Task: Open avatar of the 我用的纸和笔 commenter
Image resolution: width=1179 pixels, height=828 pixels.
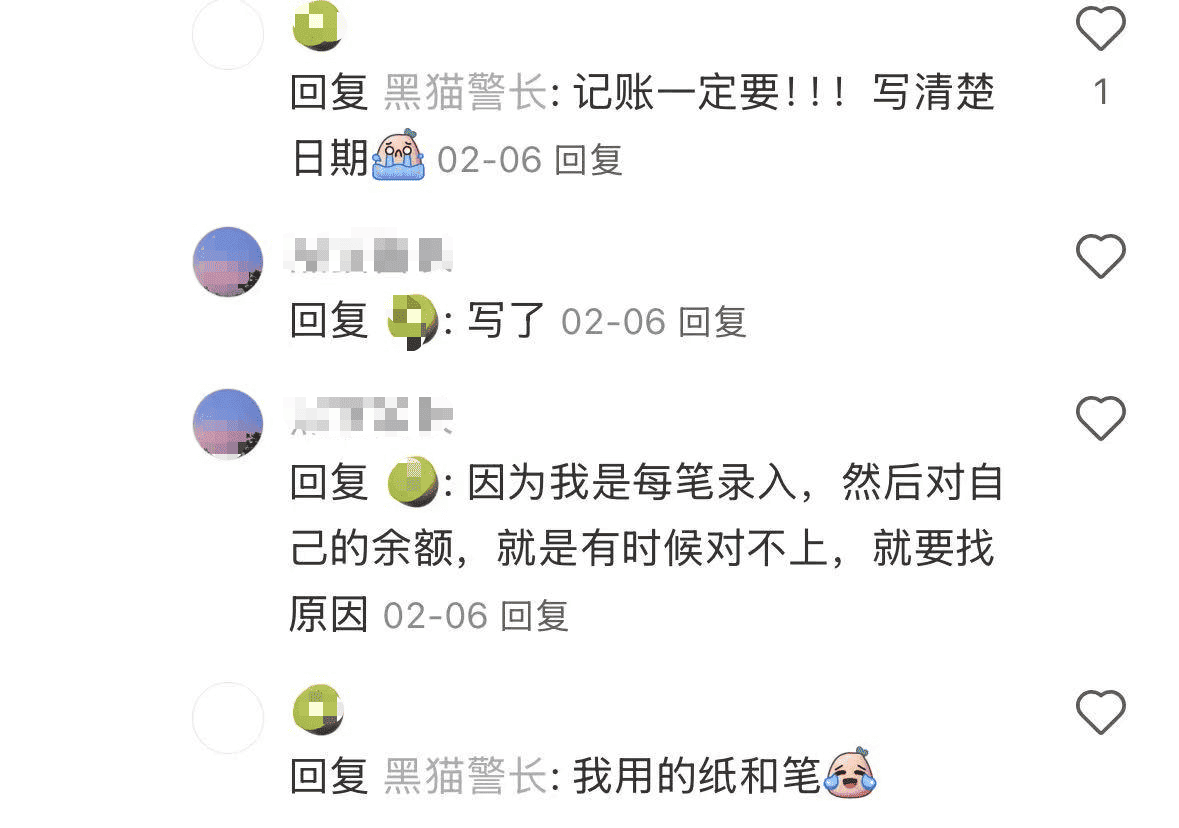Action: pos(227,718)
